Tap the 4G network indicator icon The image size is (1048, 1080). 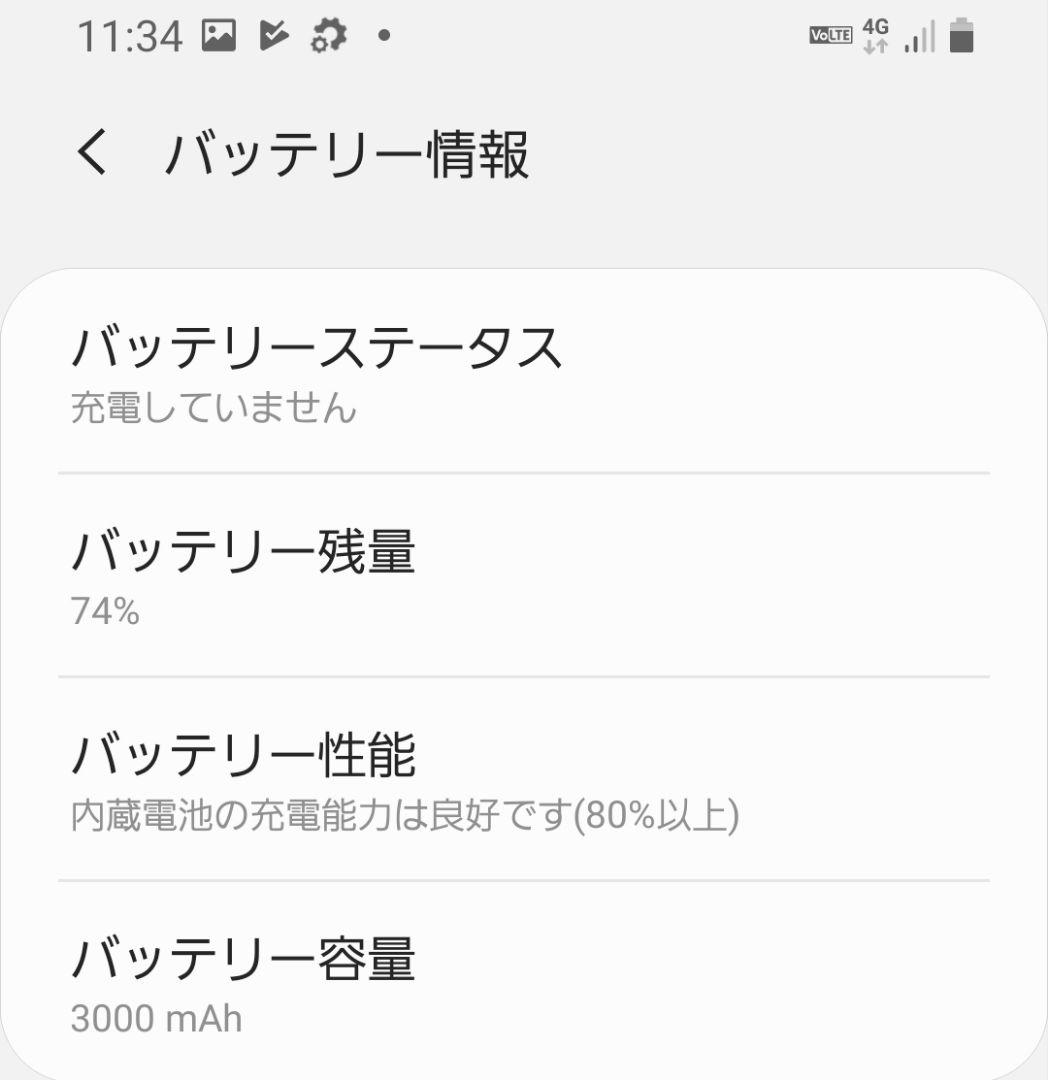(x=875, y=35)
